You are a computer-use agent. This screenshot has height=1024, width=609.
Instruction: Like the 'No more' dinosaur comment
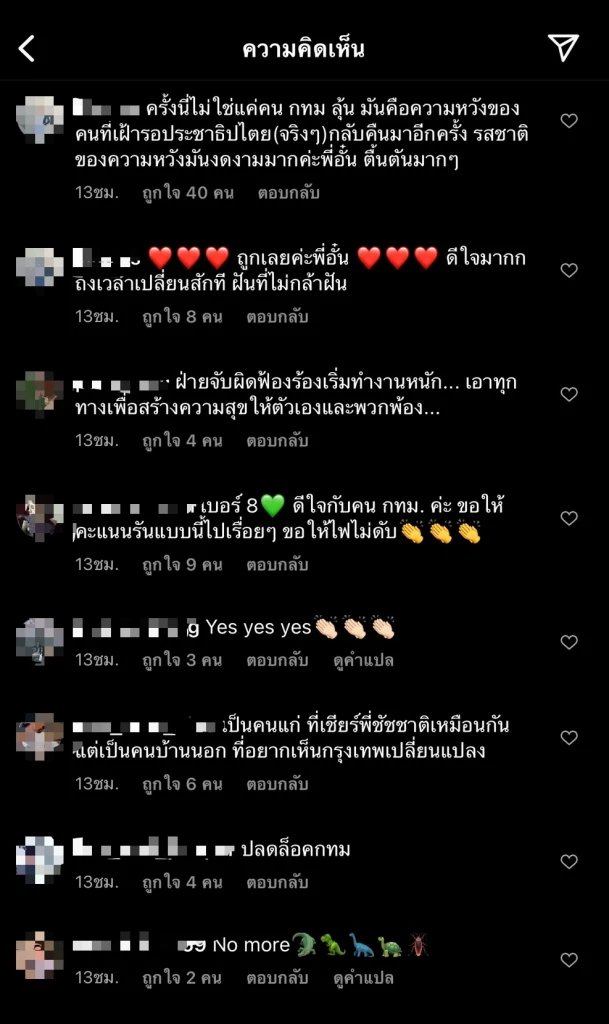click(x=569, y=960)
